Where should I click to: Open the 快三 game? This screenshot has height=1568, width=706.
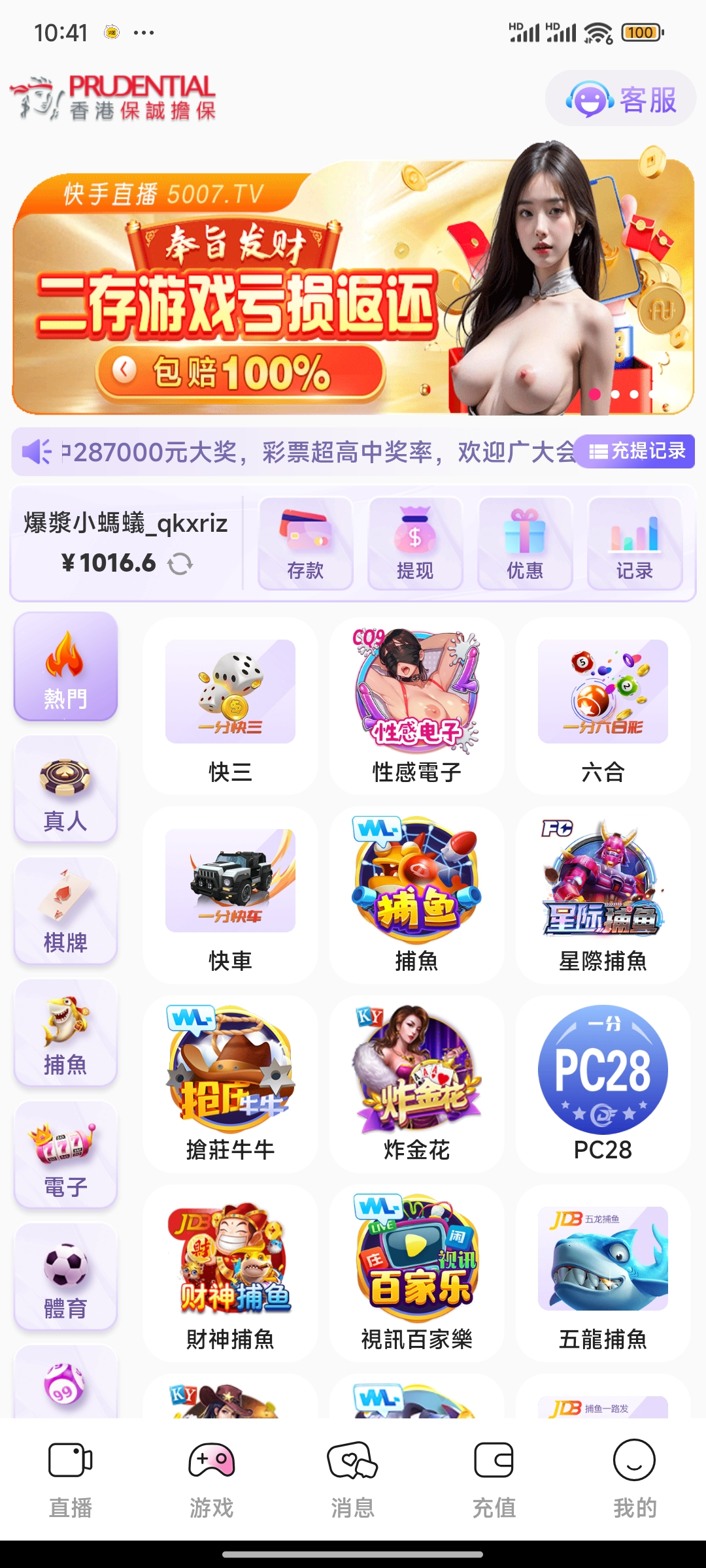pyautogui.click(x=230, y=706)
